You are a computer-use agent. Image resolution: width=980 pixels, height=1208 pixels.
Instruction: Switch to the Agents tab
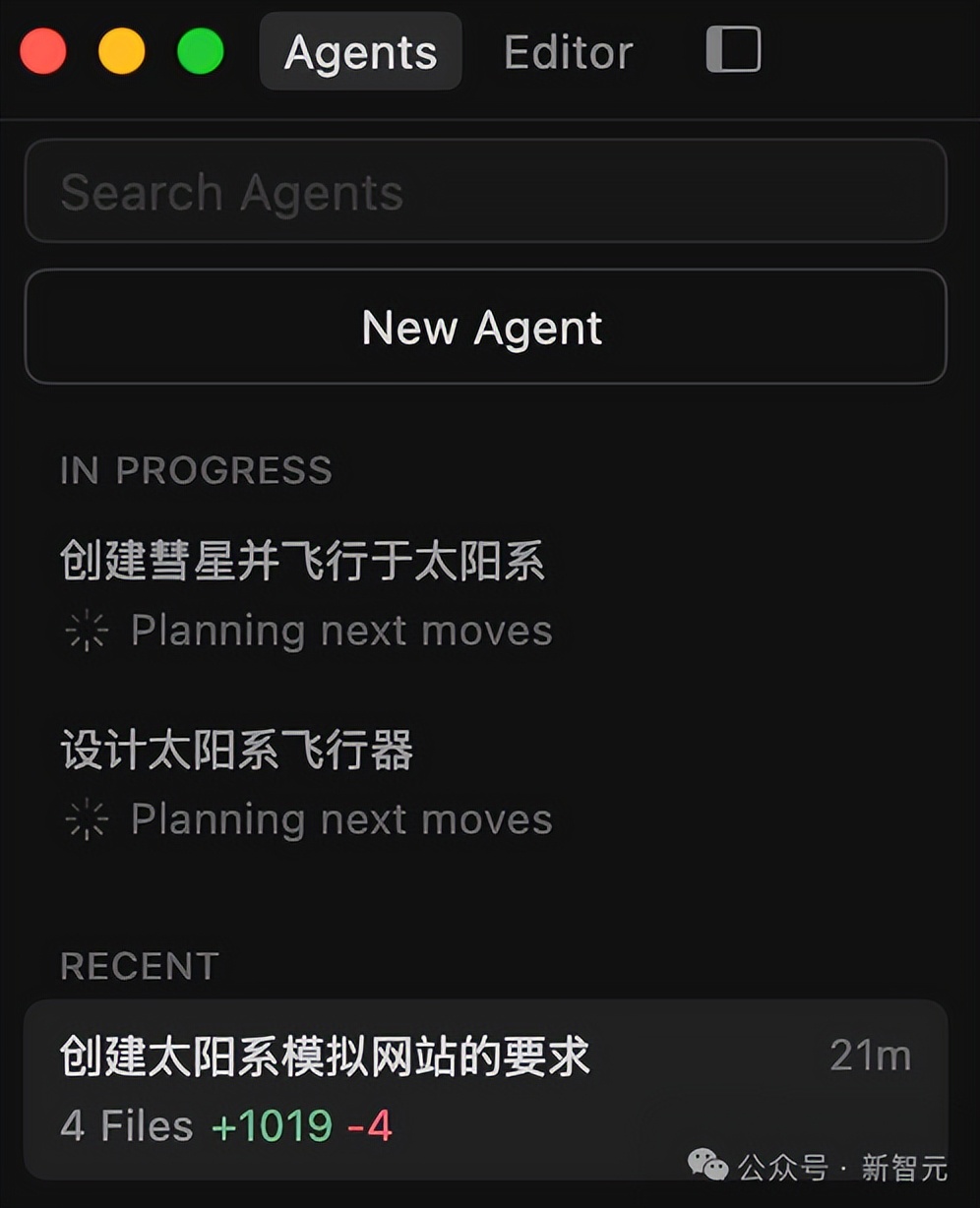(360, 52)
